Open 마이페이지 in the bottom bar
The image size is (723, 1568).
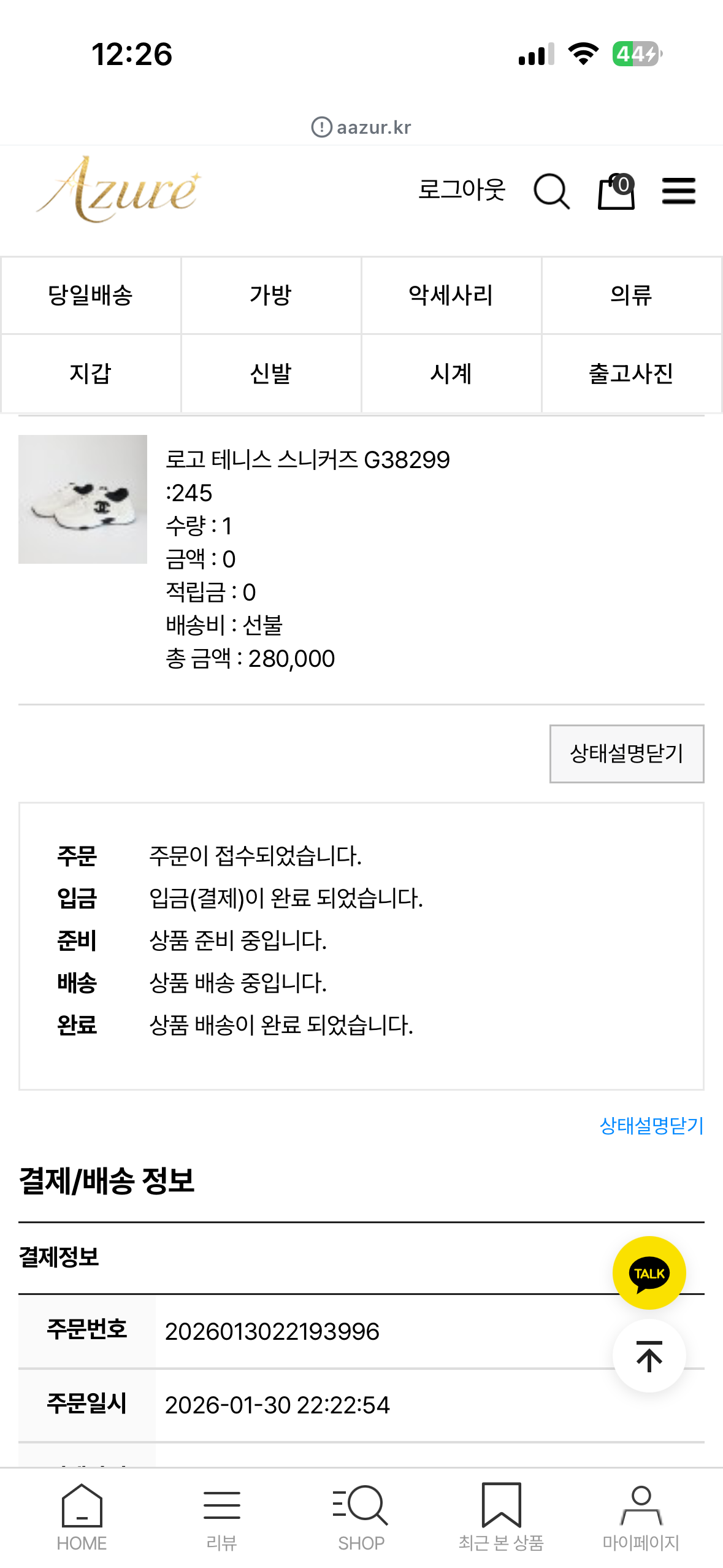(641, 1516)
